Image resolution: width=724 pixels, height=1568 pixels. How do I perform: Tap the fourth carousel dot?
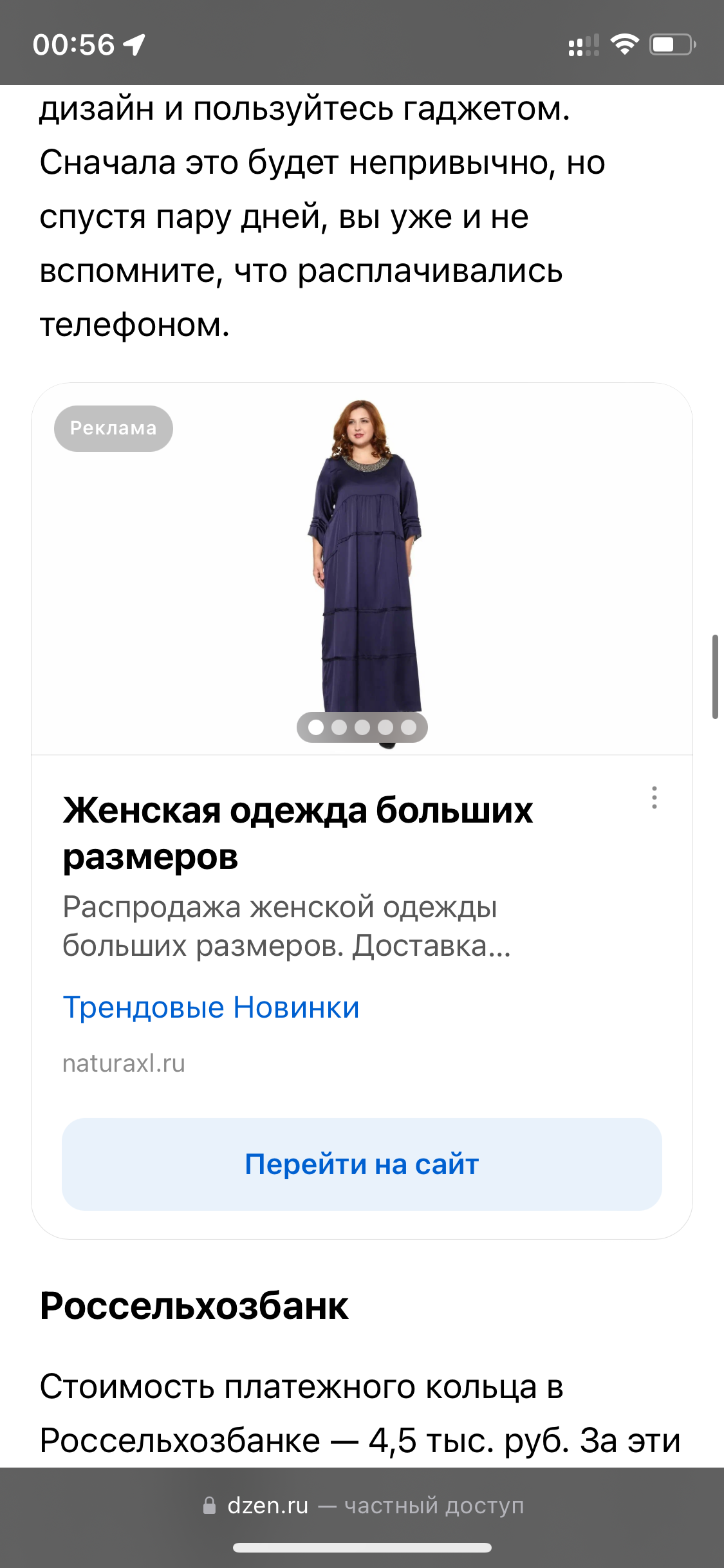[x=385, y=726]
